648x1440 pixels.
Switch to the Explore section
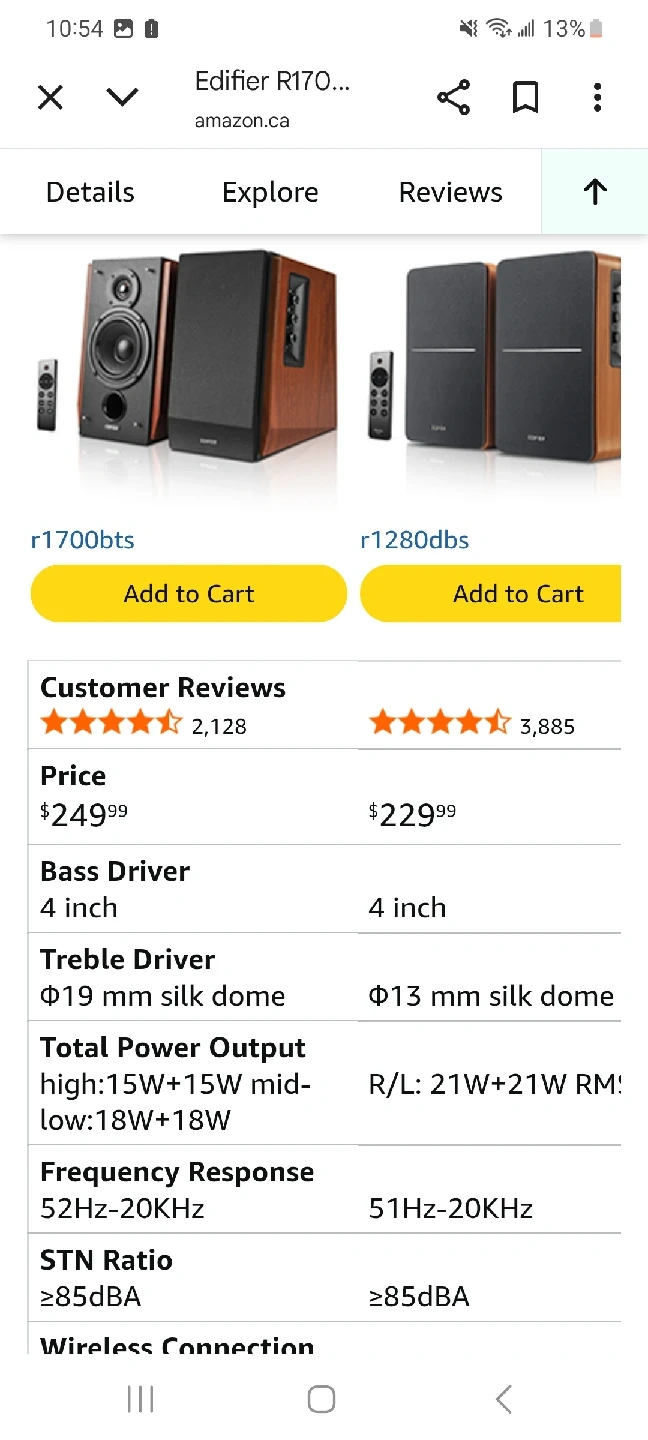point(270,192)
